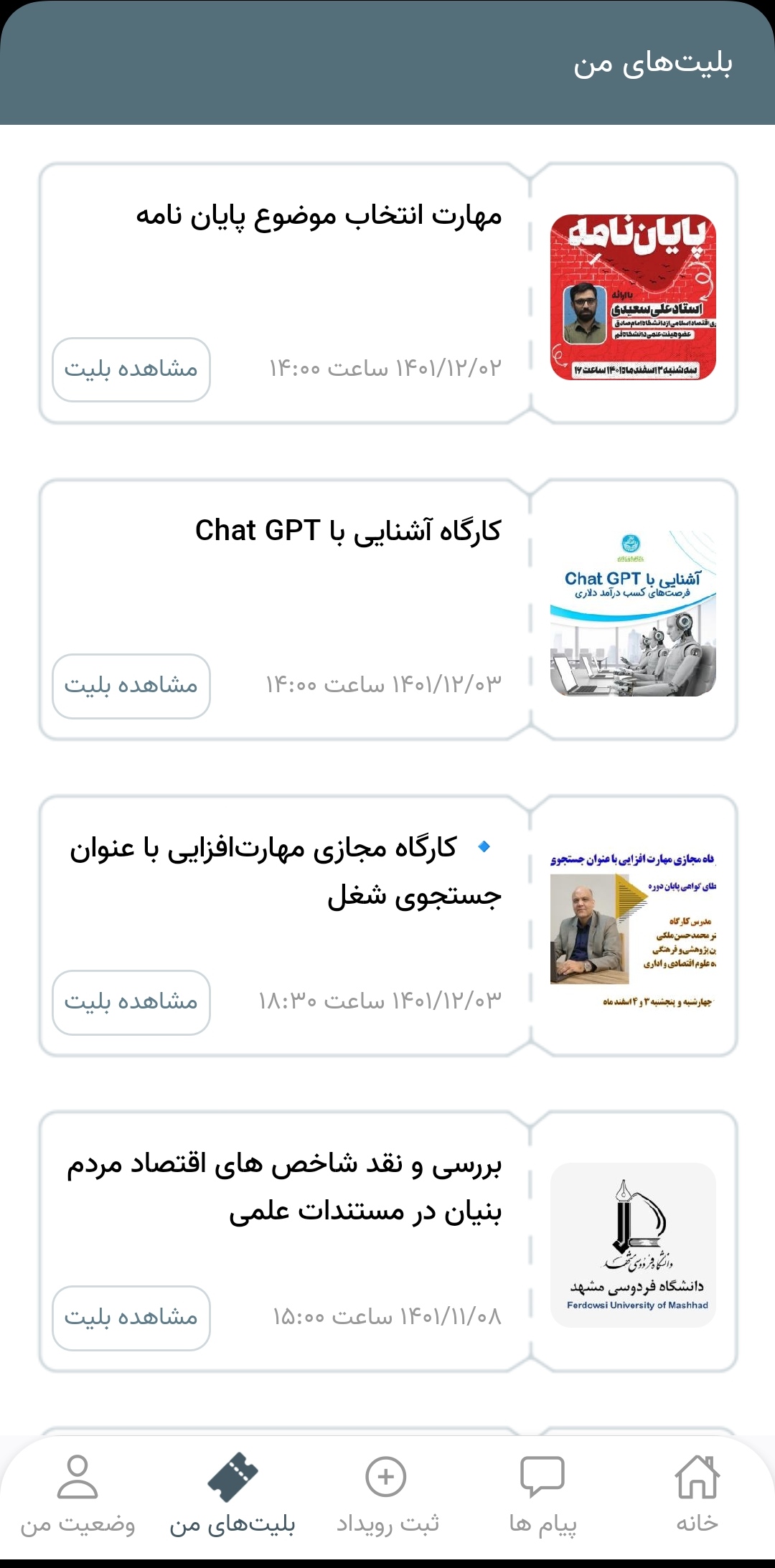View ticket for بررسی و نقد شاخص های اقتصاد

[131, 1318]
